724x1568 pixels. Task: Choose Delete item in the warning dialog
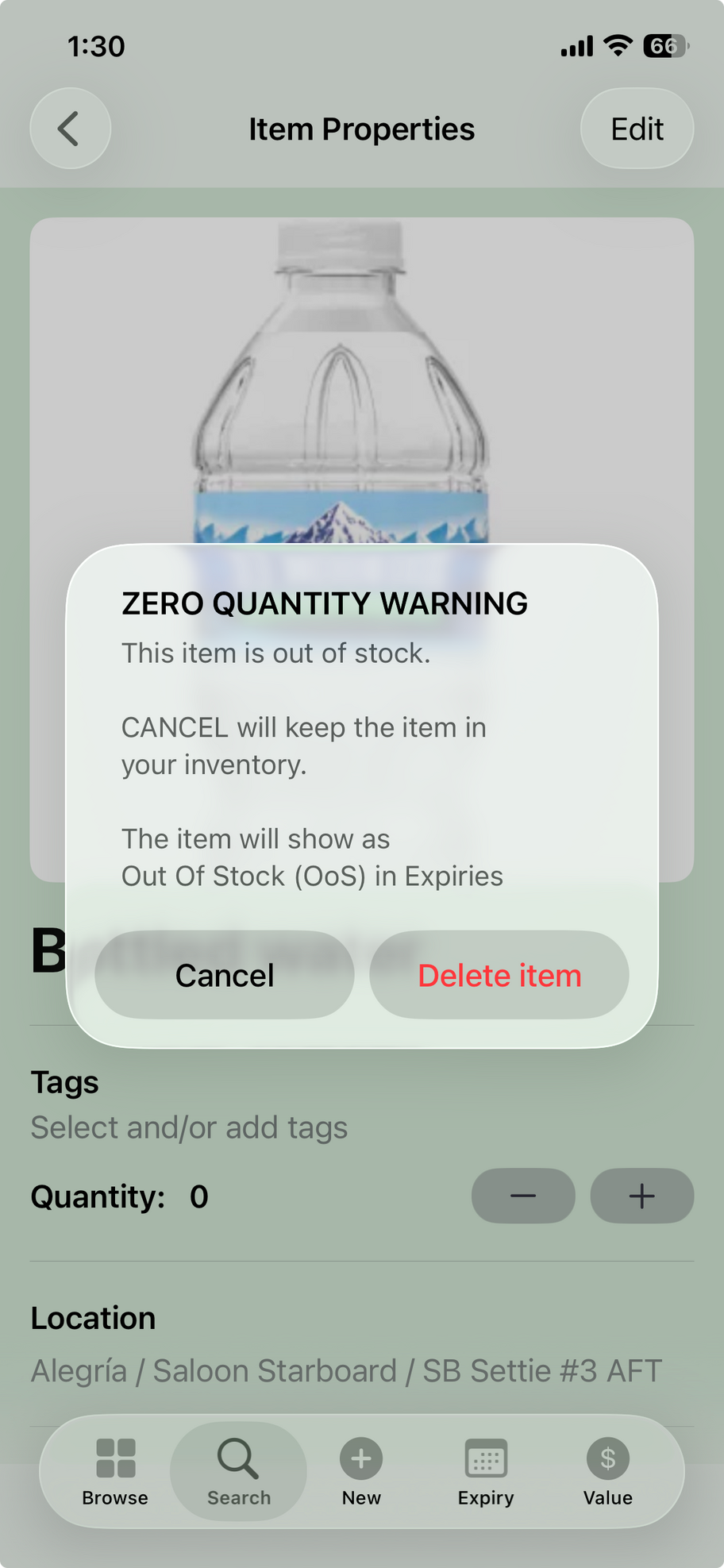point(499,975)
